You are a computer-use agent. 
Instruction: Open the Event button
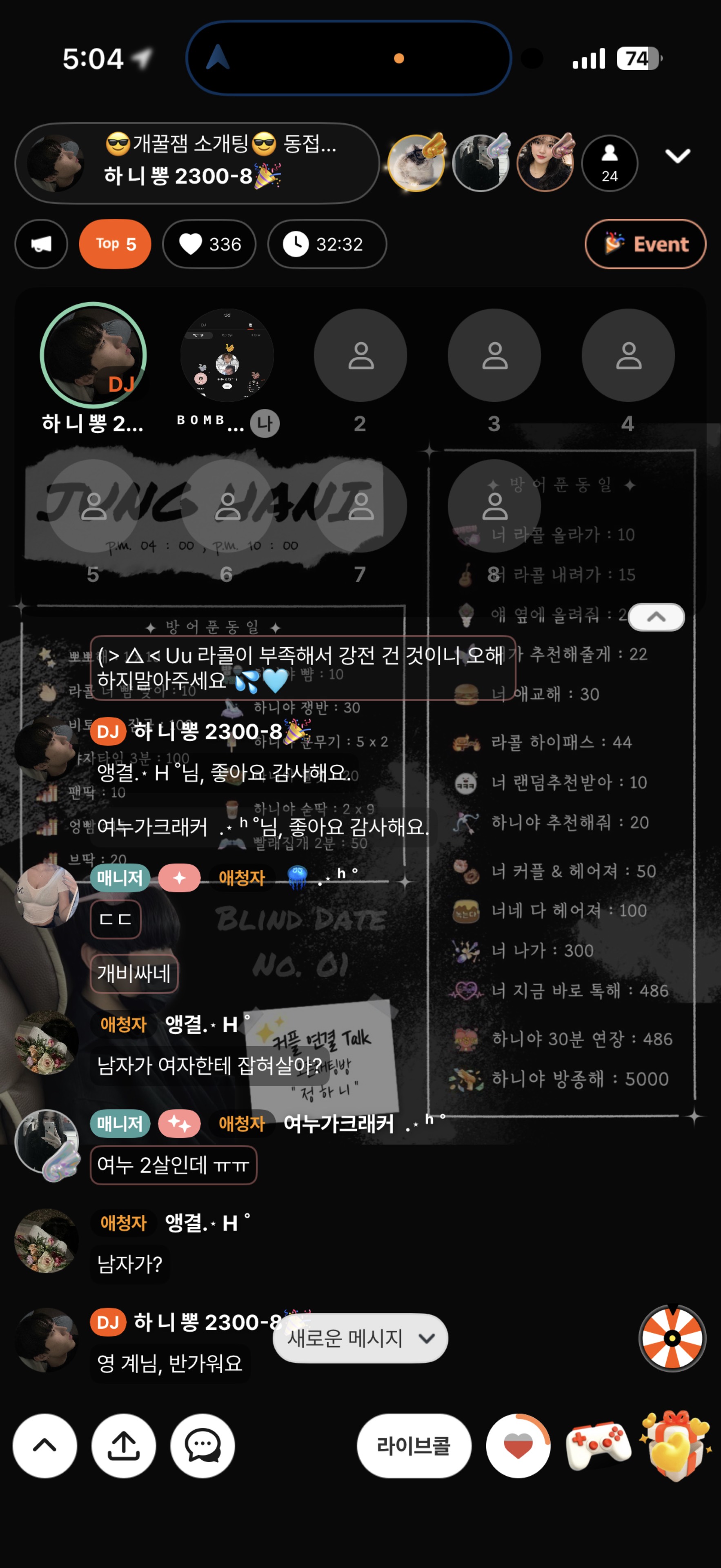[x=645, y=244]
